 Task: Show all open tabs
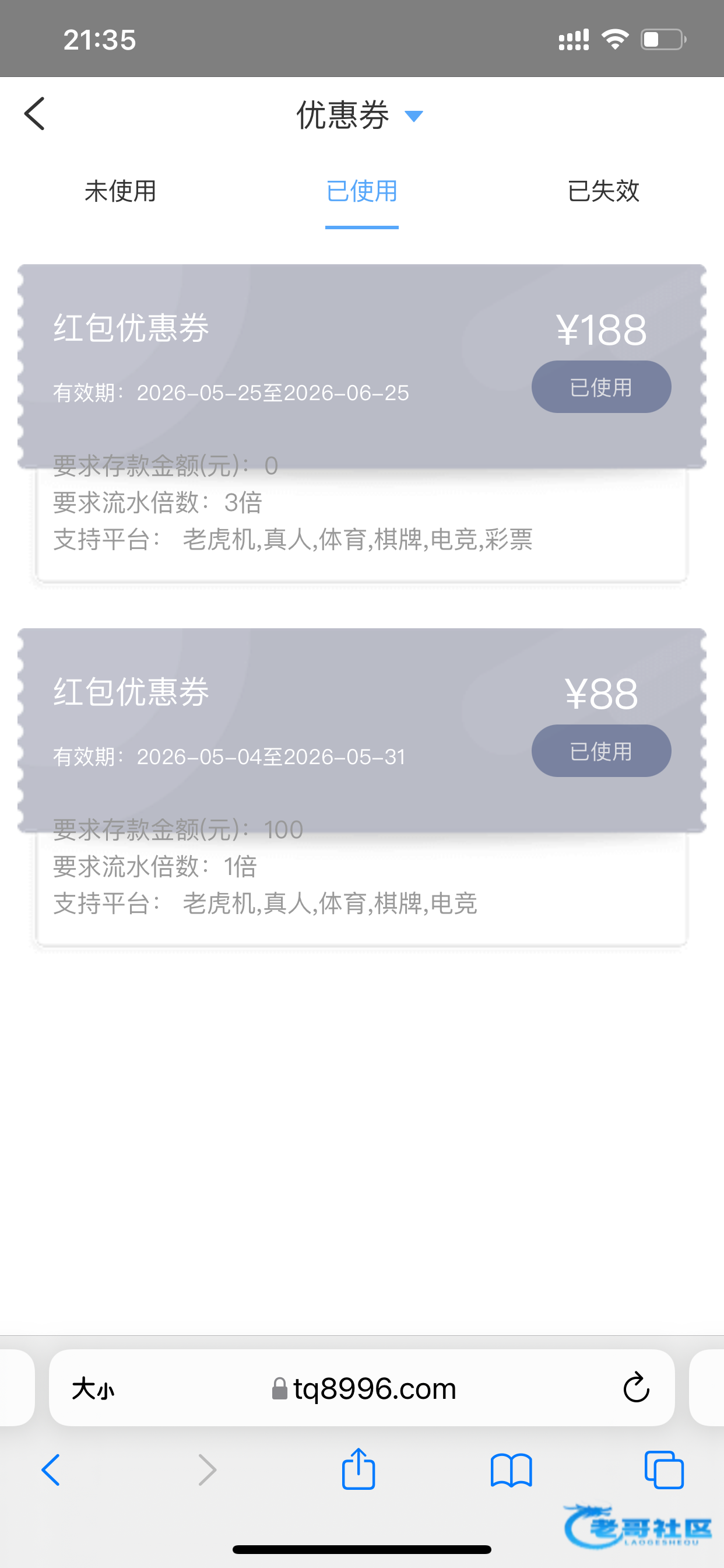[x=664, y=1471]
